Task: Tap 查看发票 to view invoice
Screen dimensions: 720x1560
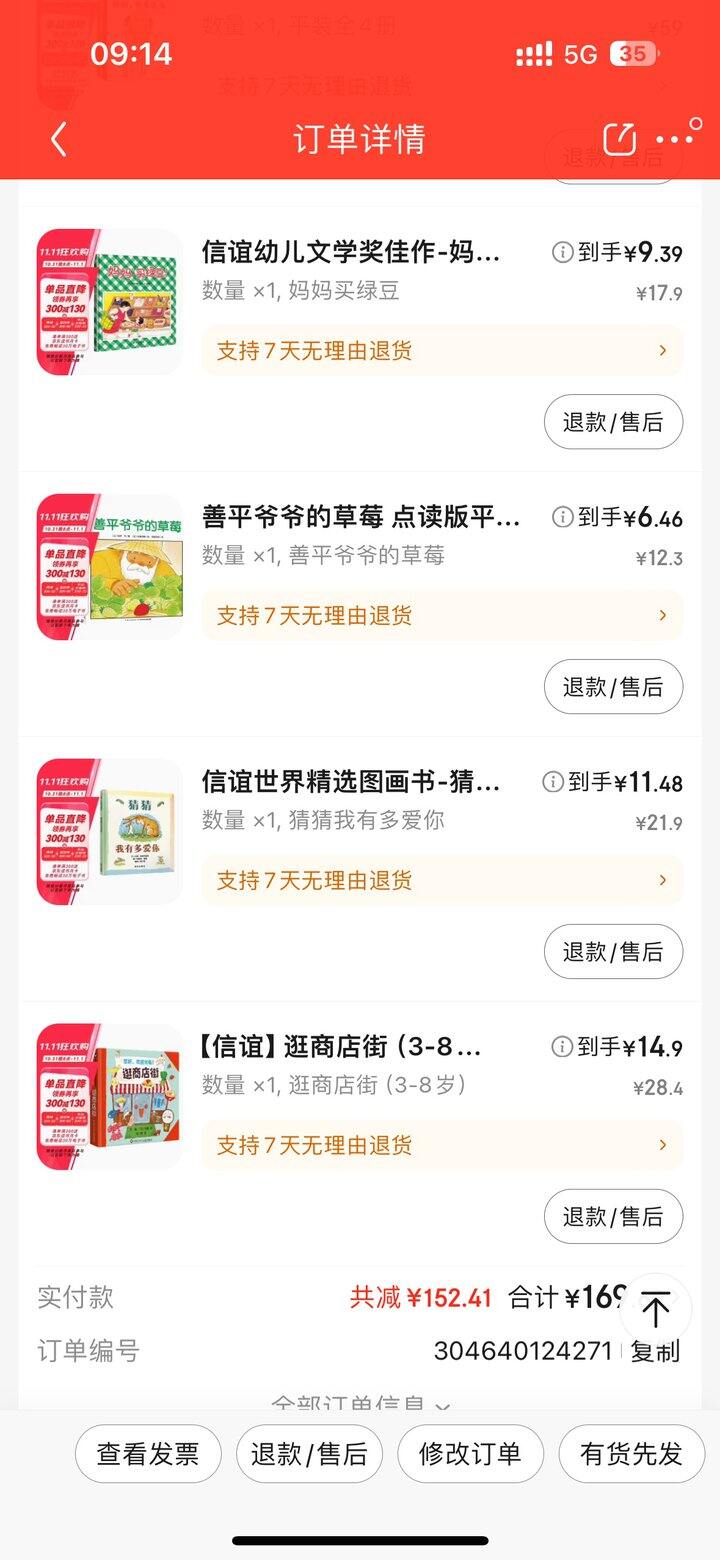Action: (148, 1454)
